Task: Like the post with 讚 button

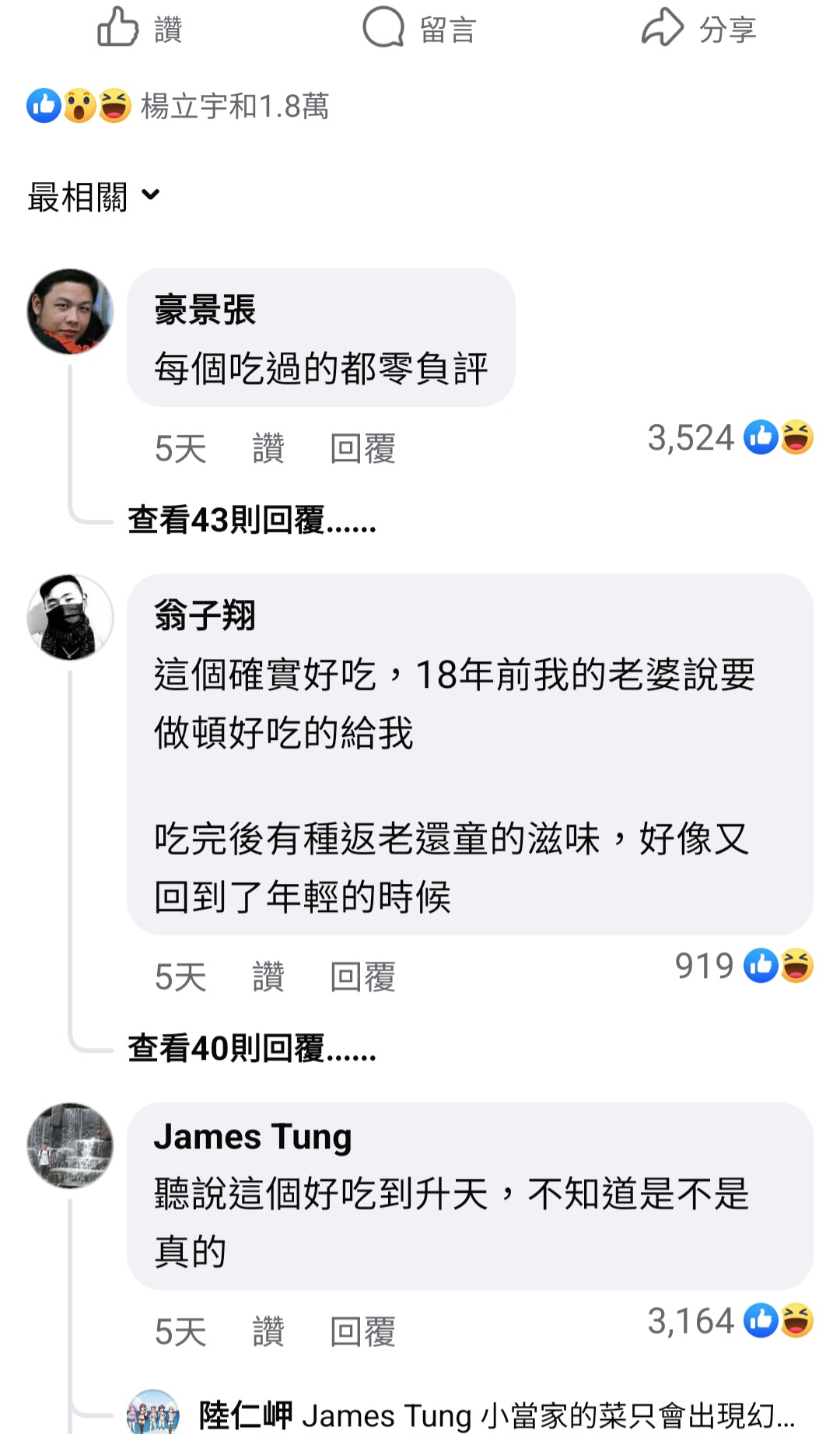Action: coord(140,28)
